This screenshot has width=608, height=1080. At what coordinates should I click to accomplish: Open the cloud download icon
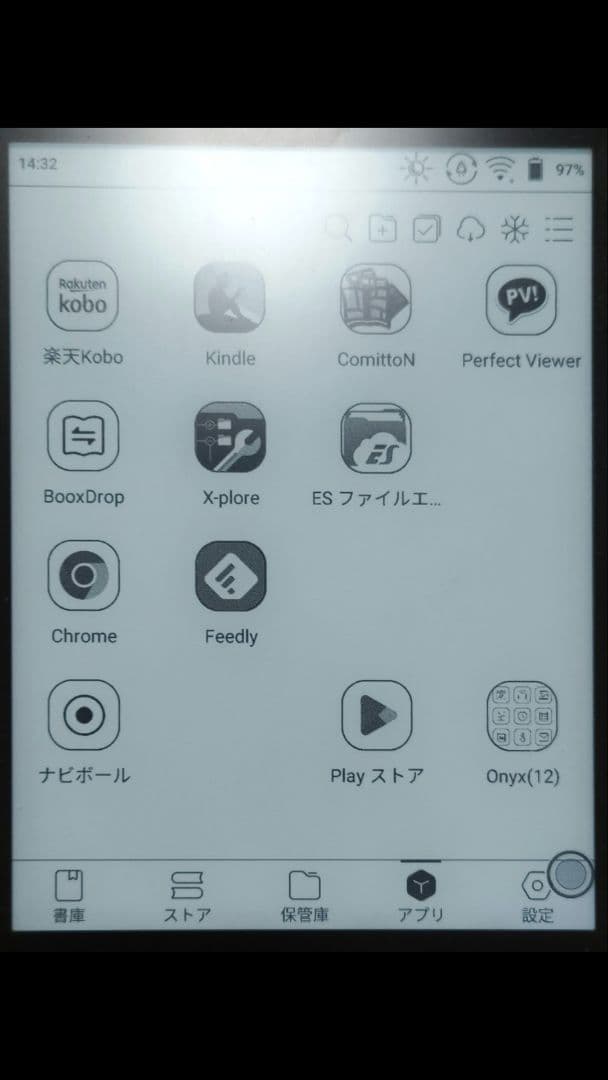(x=470, y=230)
